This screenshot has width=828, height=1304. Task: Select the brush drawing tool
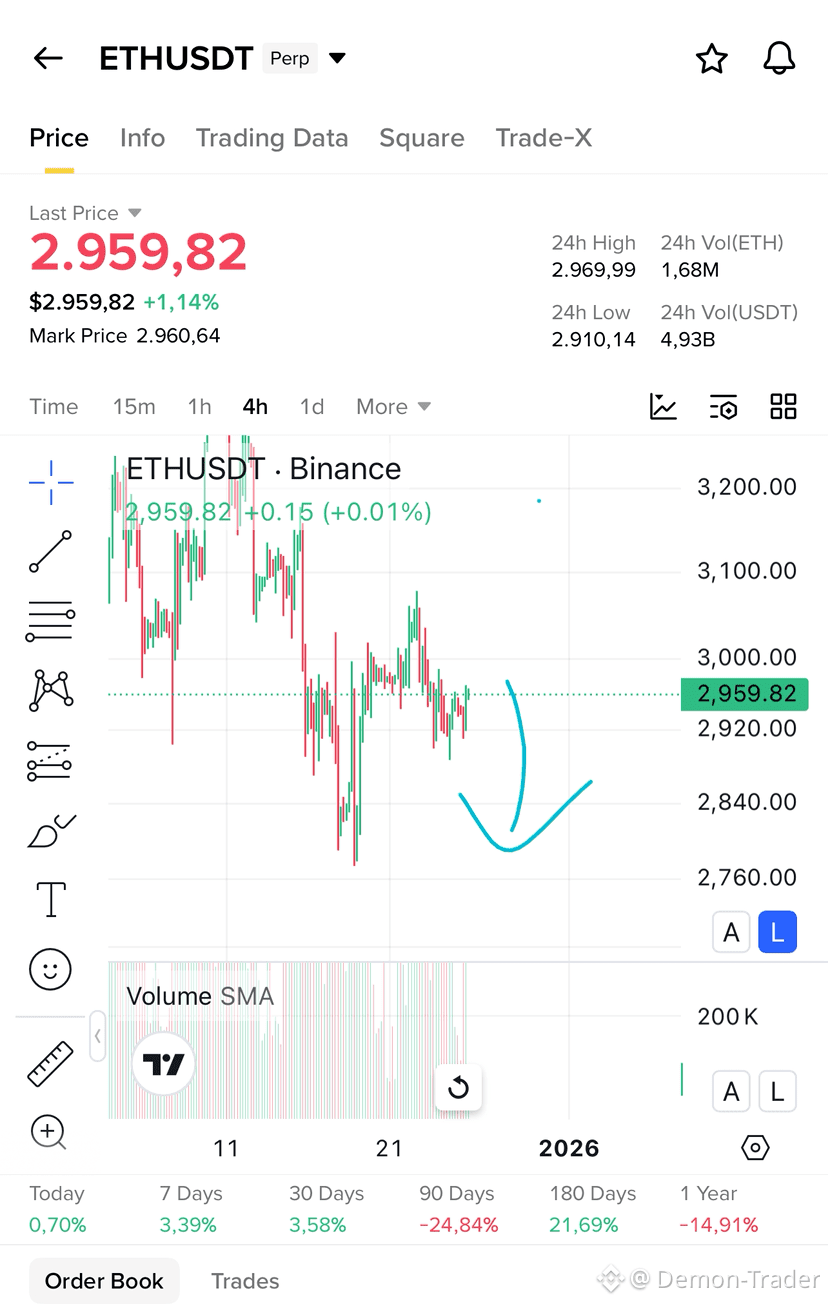50,830
